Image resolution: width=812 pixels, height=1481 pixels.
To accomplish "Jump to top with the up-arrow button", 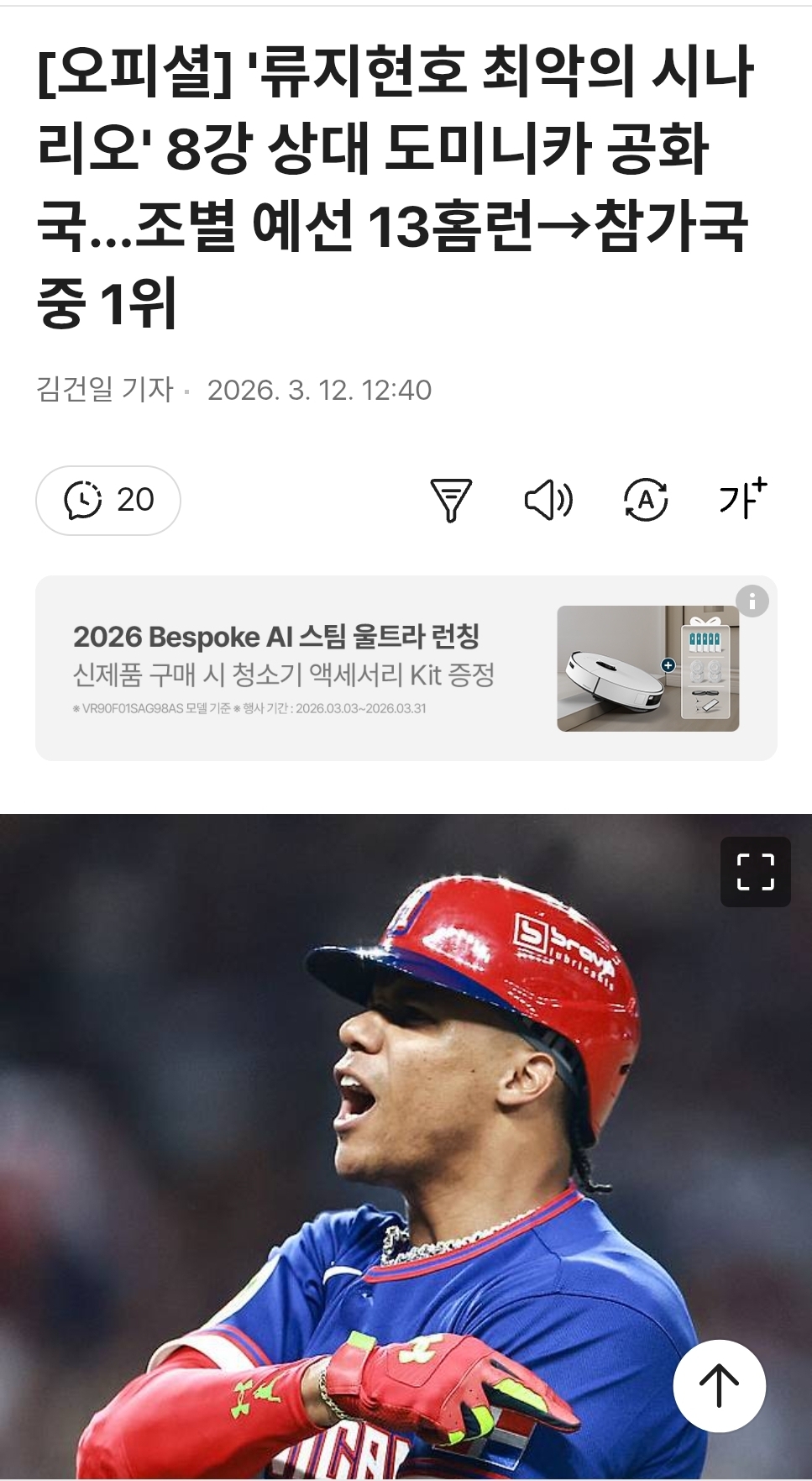I will coord(719,1386).
